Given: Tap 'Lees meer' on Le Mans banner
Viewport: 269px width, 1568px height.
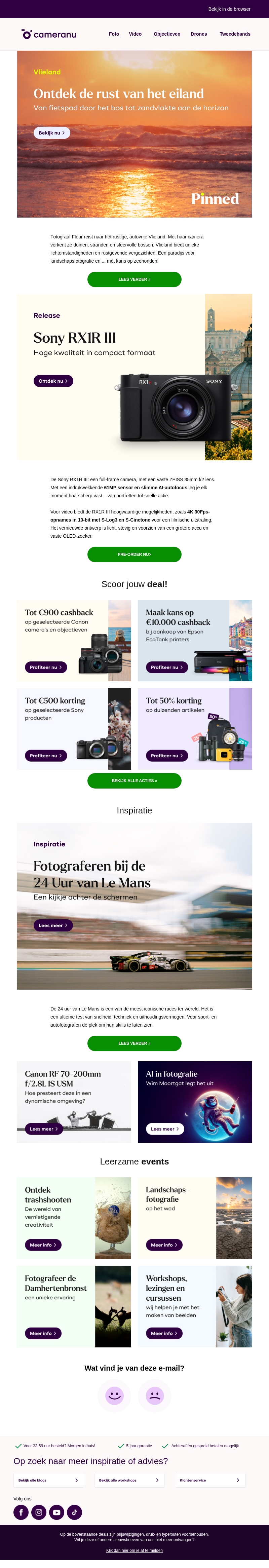Looking at the screenshot, I should point(53,926).
